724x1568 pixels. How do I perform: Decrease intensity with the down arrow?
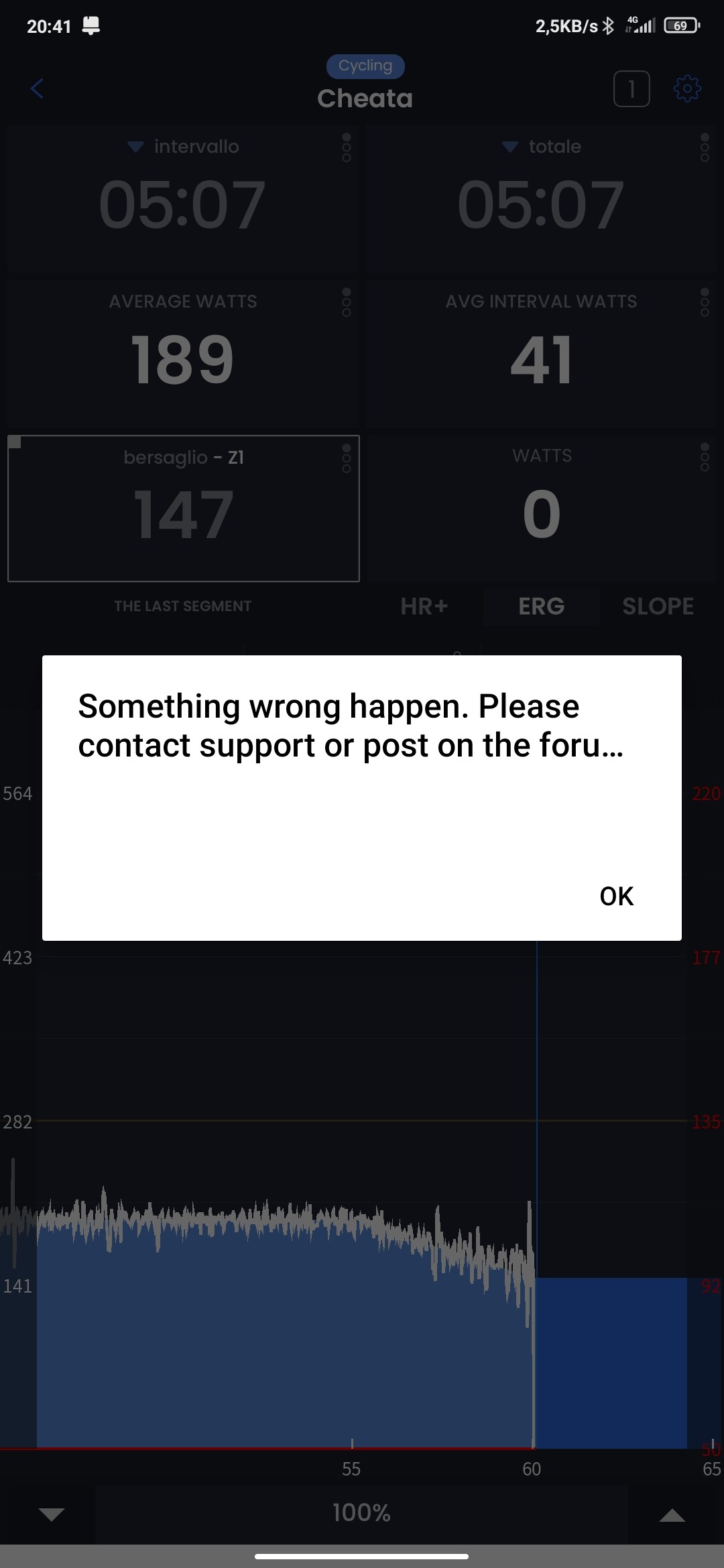52,1514
